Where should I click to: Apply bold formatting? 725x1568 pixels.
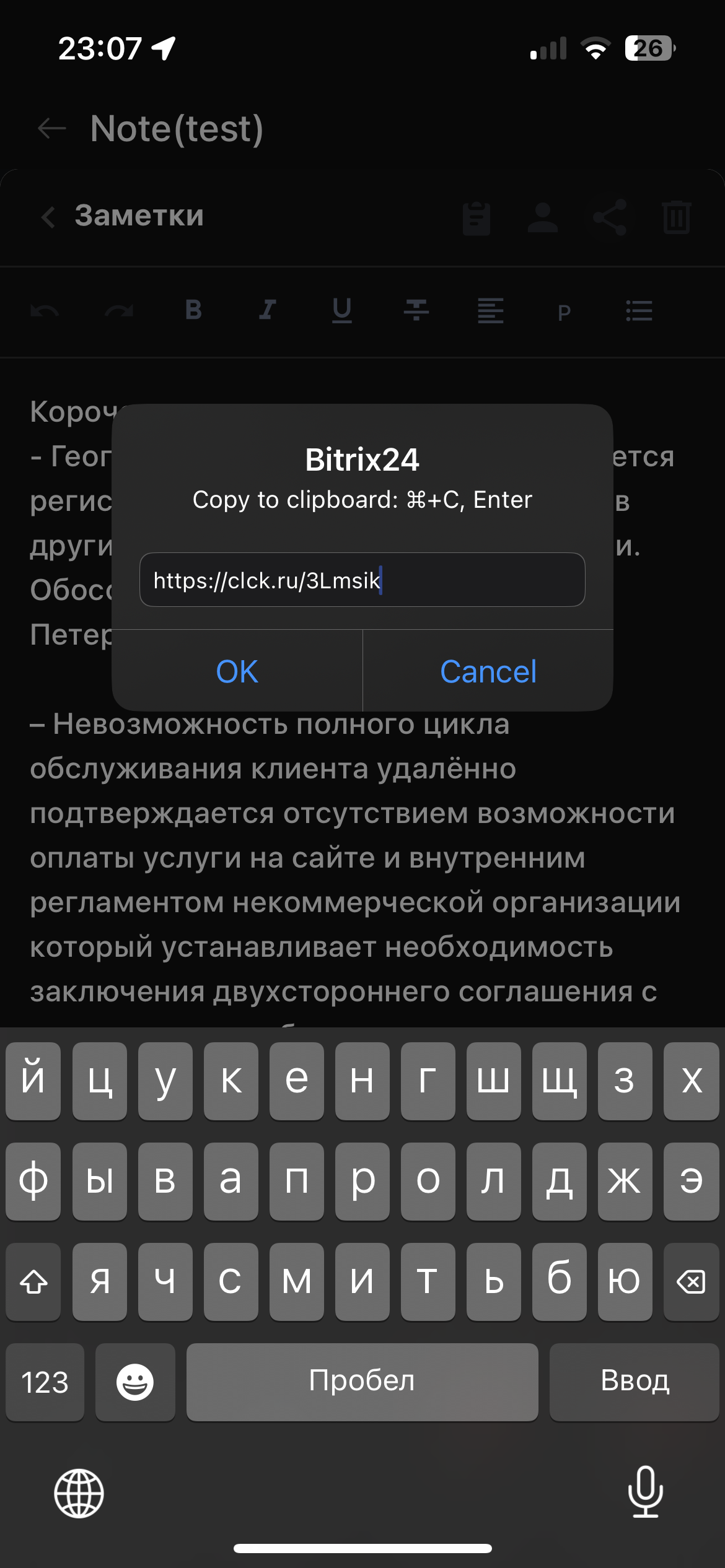point(193,310)
